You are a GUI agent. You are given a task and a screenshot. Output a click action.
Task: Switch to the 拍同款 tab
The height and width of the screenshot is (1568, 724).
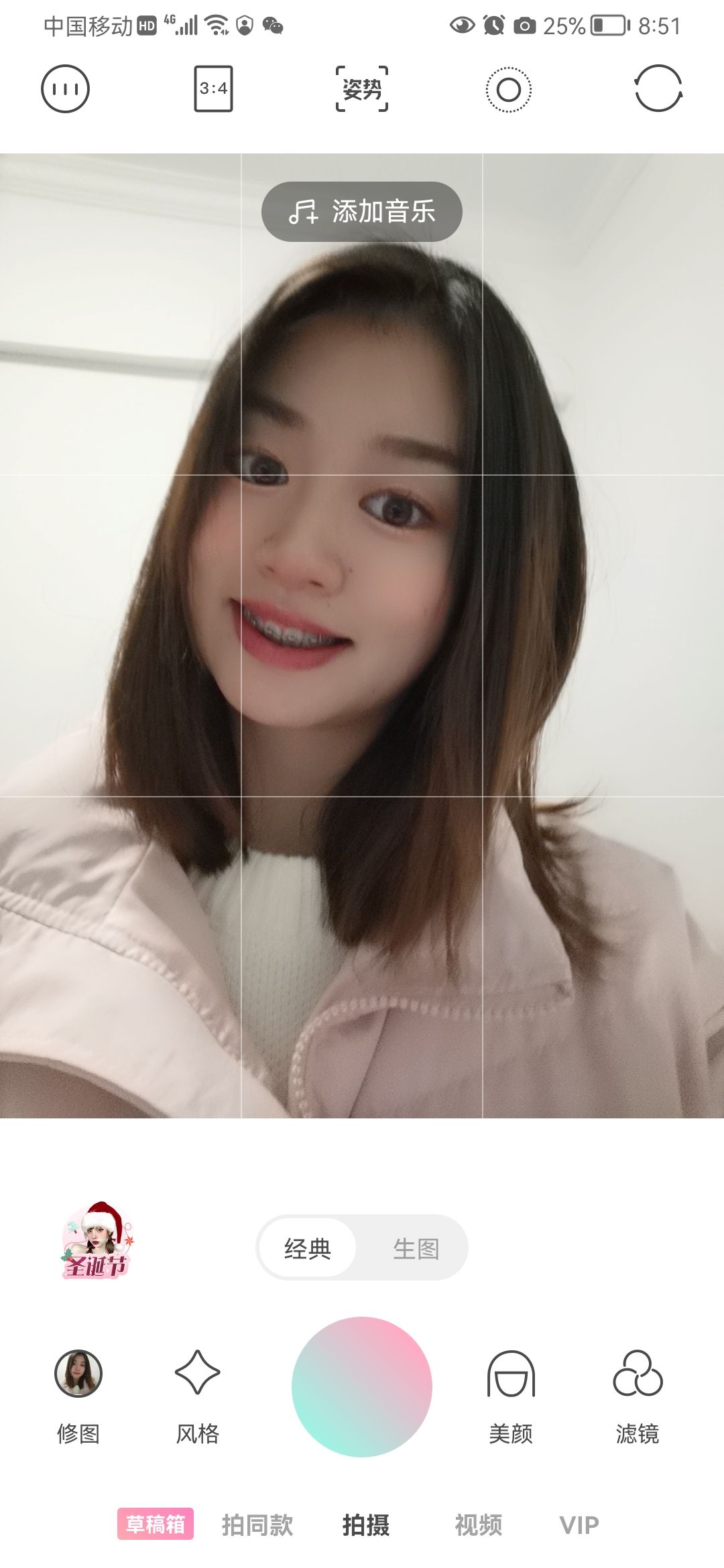257,1525
